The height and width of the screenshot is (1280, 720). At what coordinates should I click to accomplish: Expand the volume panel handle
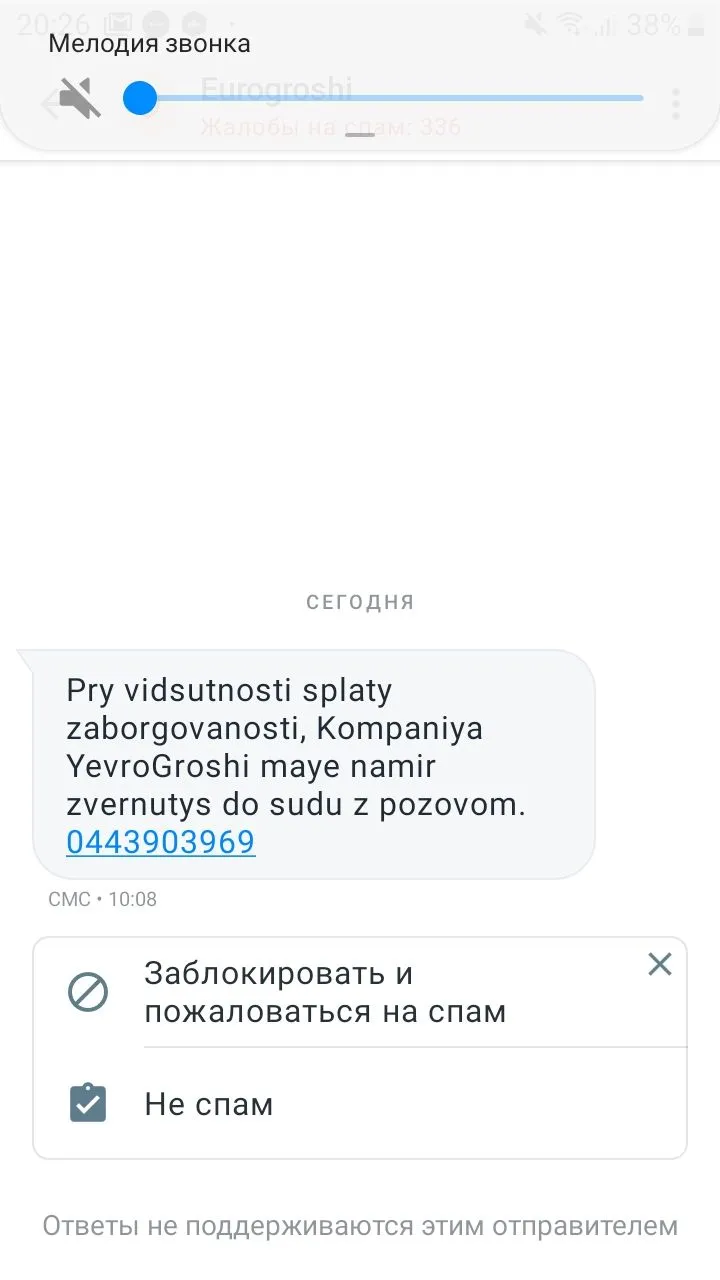coord(360,134)
